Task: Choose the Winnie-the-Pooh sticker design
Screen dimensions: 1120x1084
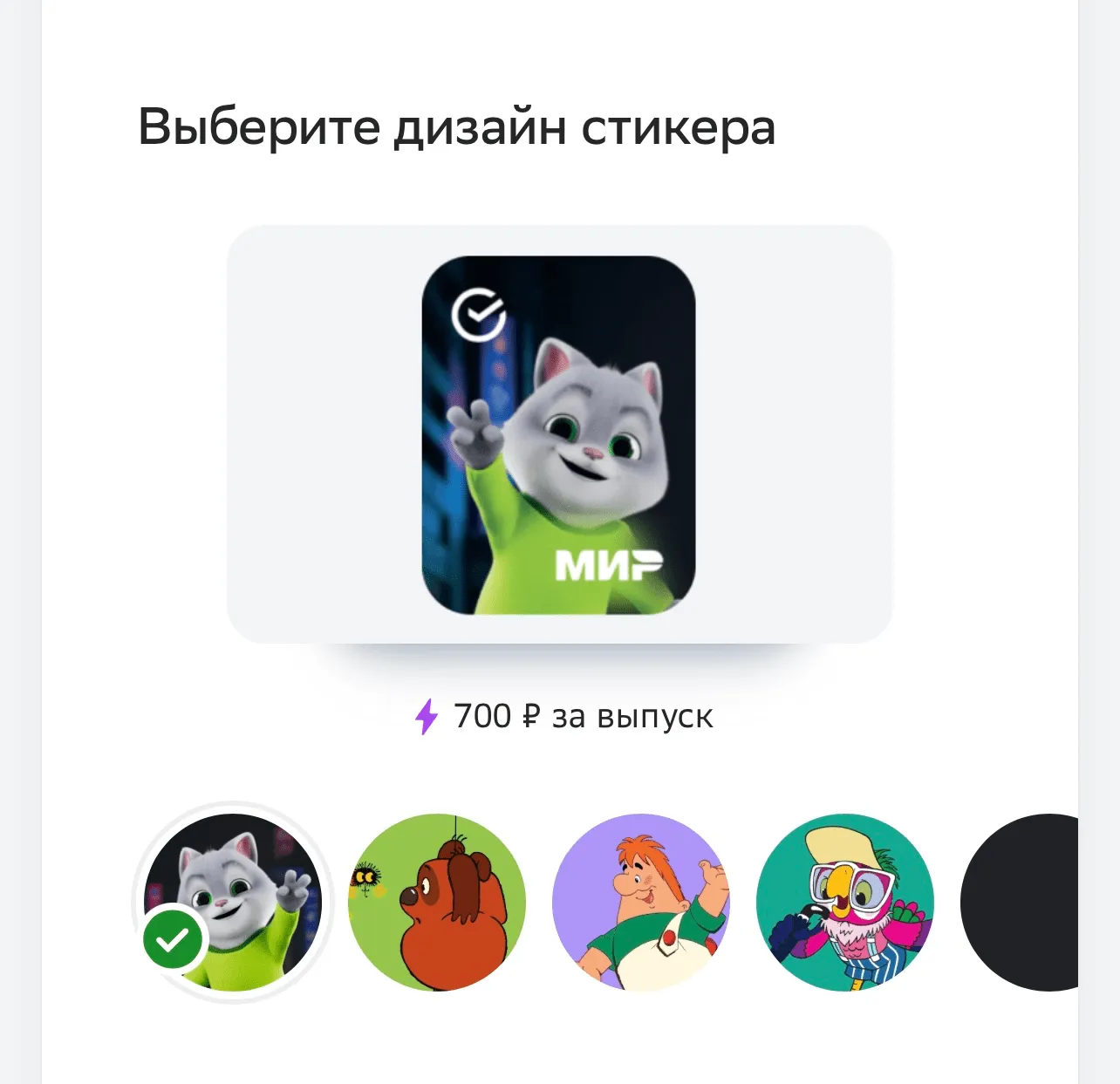Action: pyautogui.click(x=436, y=902)
